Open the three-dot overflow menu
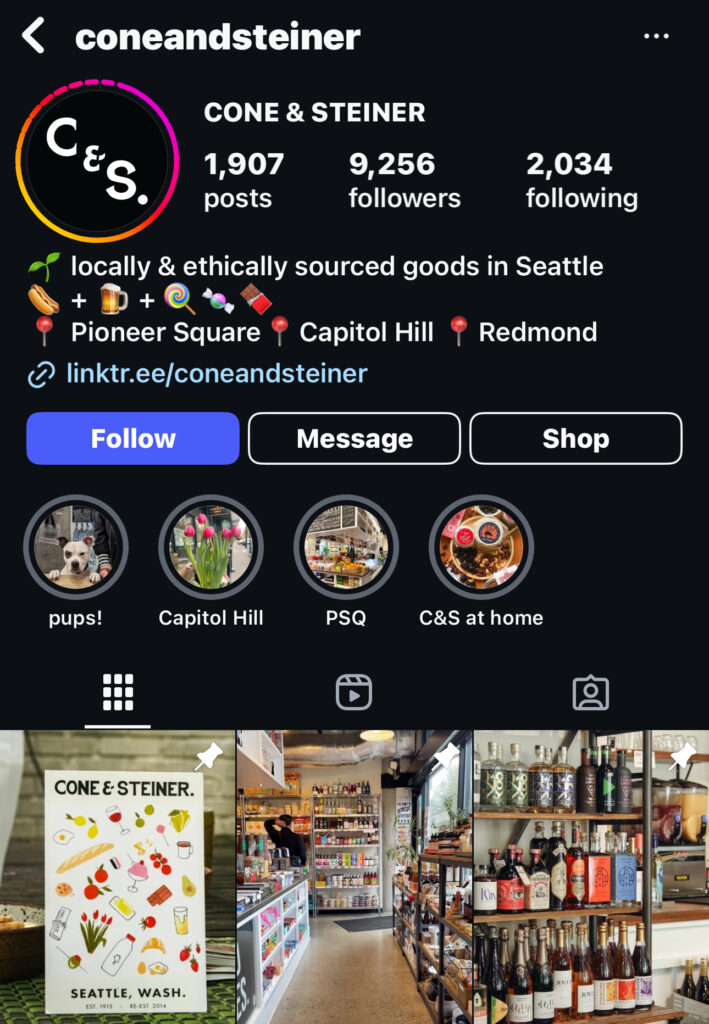709x1024 pixels. point(656,36)
